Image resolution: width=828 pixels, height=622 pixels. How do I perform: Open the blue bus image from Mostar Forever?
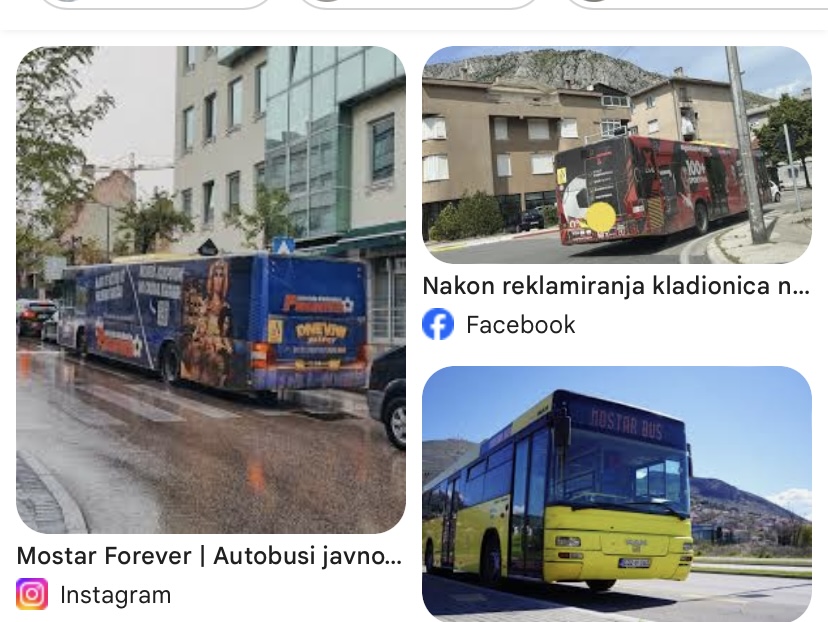[210, 290]
